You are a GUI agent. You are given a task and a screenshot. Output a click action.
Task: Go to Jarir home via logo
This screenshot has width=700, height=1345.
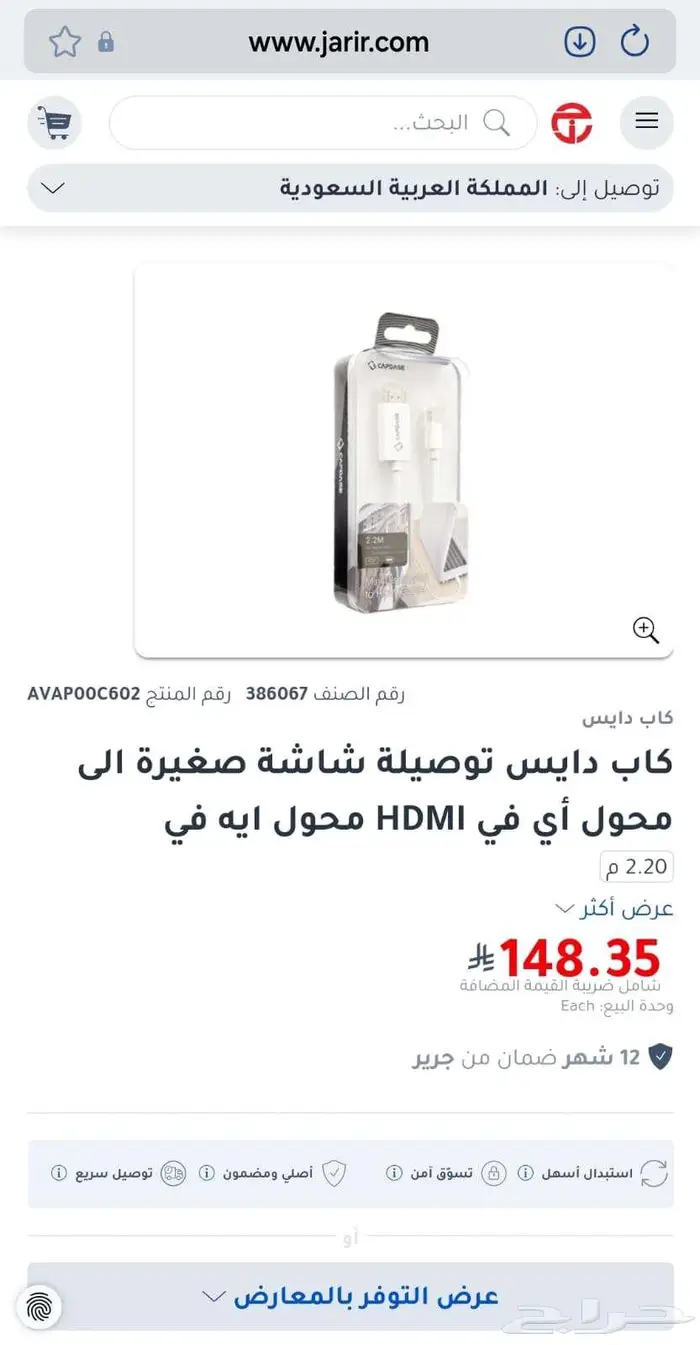point(572,123)
